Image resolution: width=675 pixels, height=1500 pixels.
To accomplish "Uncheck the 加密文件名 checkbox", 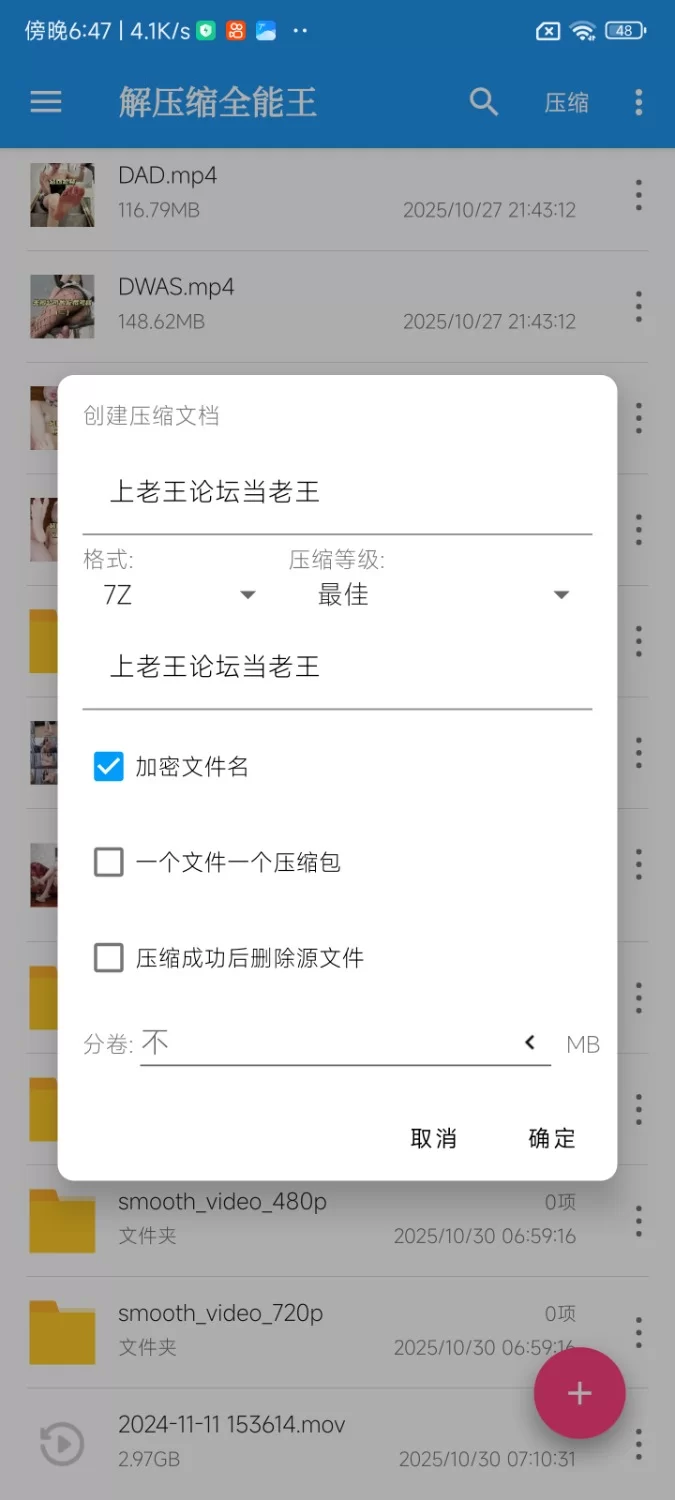I will 108,767.
